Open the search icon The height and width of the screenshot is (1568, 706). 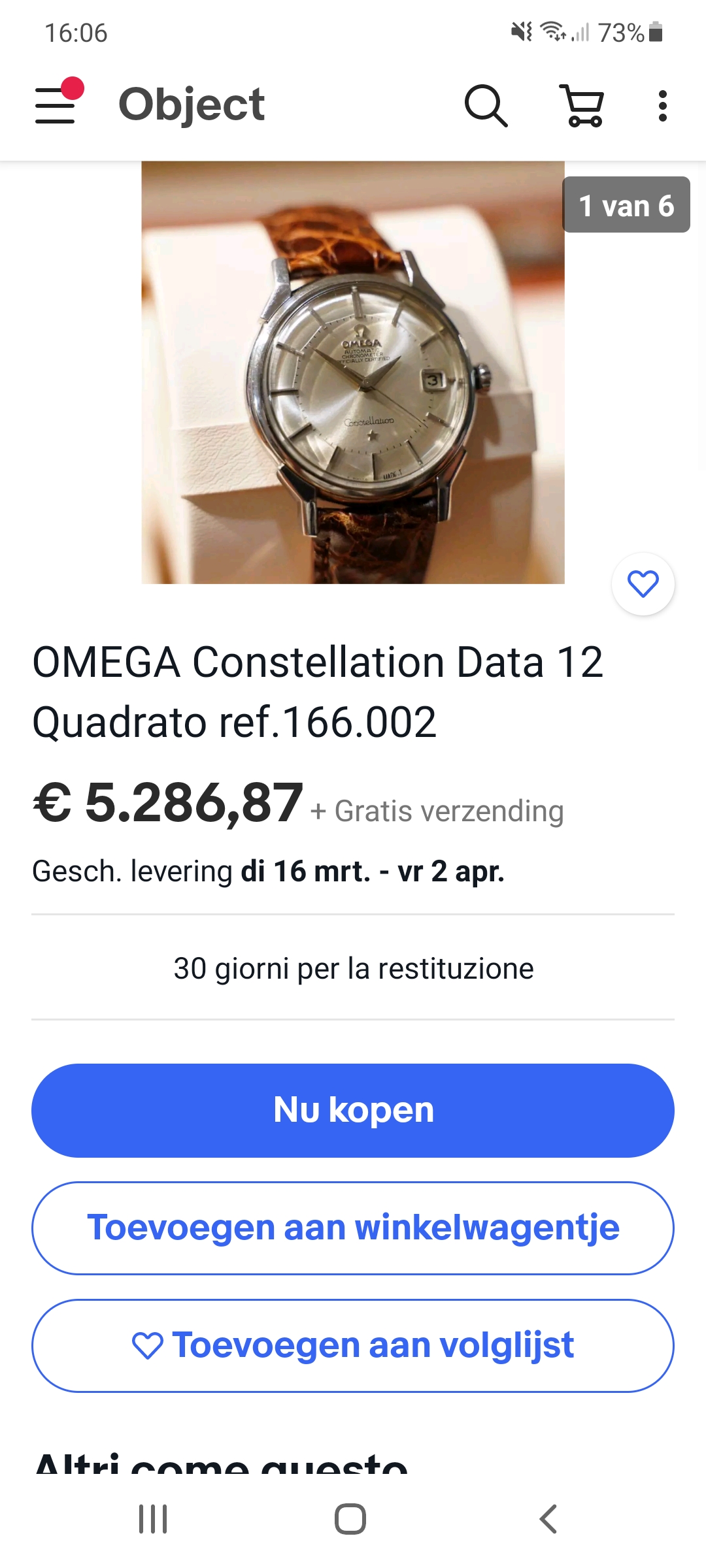(486, 105)
